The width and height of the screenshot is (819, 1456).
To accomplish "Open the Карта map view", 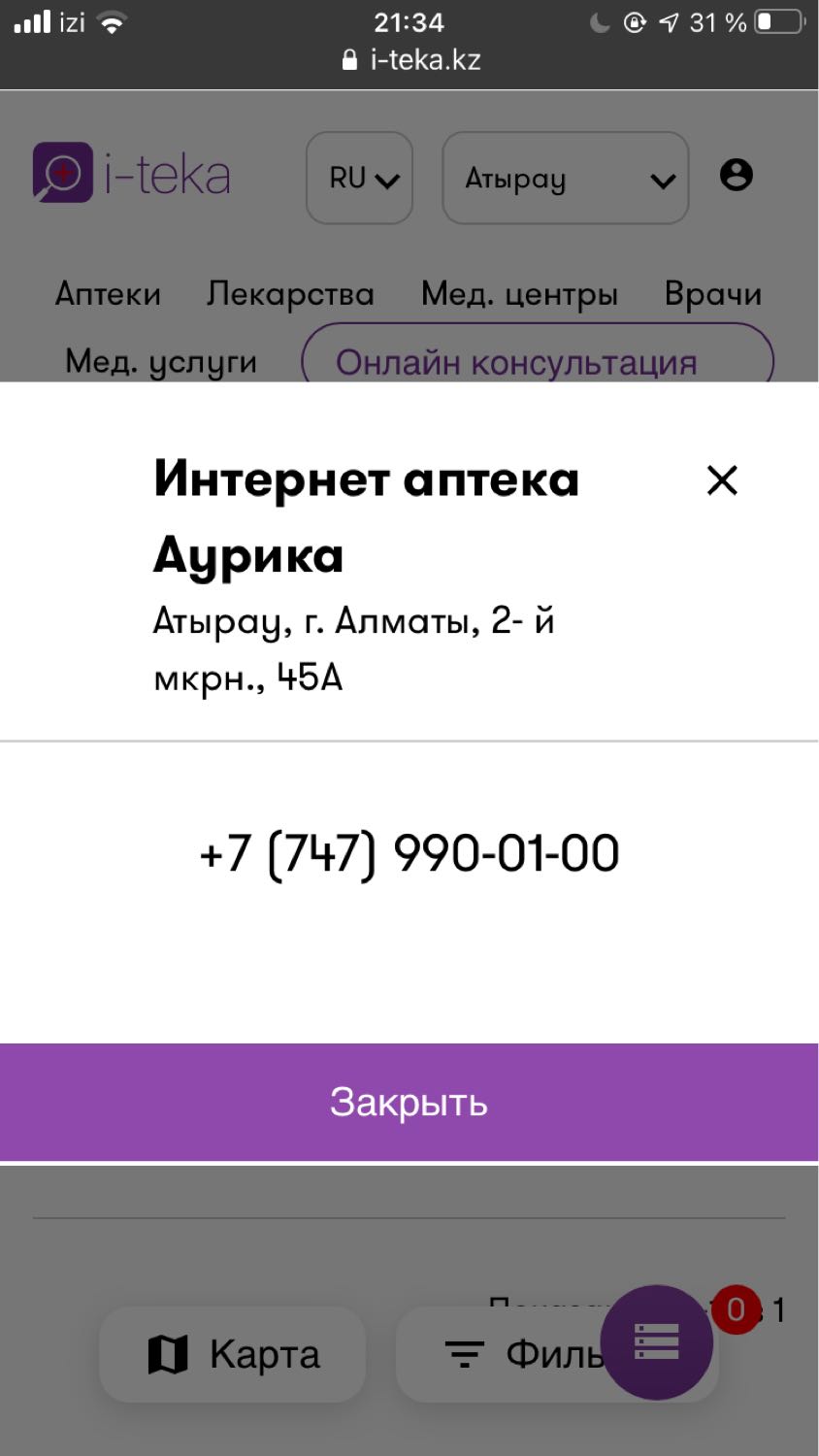I will (x=233, y=1354).
